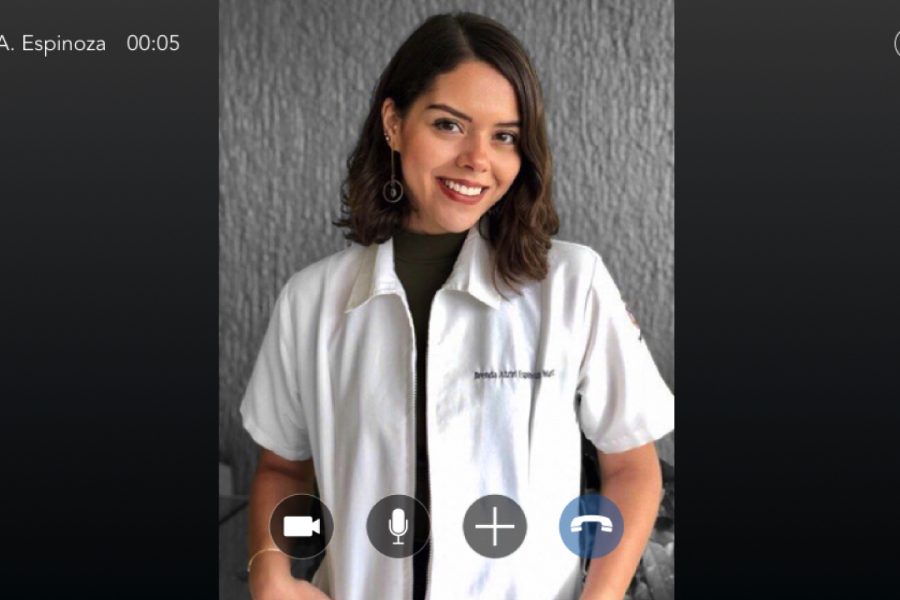Tap the plus button to add participants

click(x=495, y=526)
